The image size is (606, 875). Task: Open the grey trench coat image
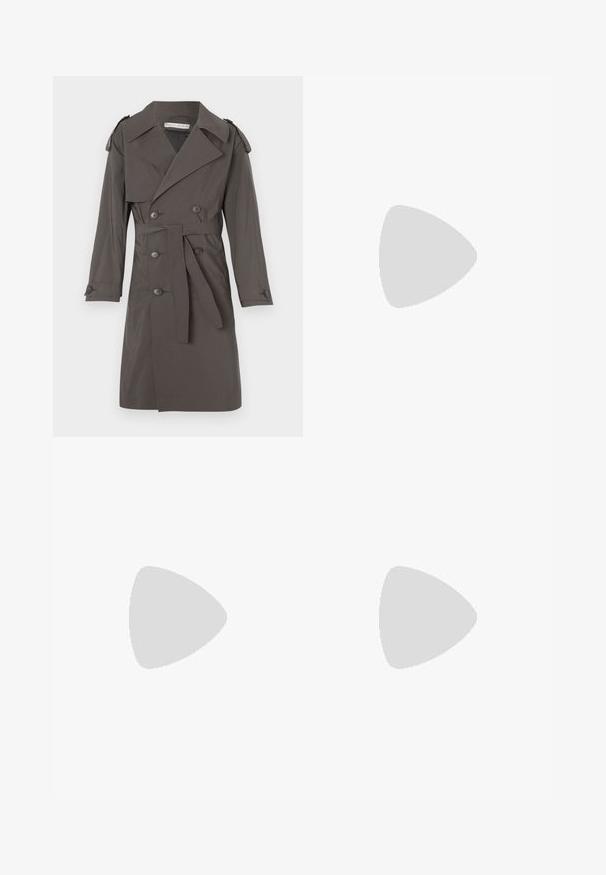tap(178, 257)
